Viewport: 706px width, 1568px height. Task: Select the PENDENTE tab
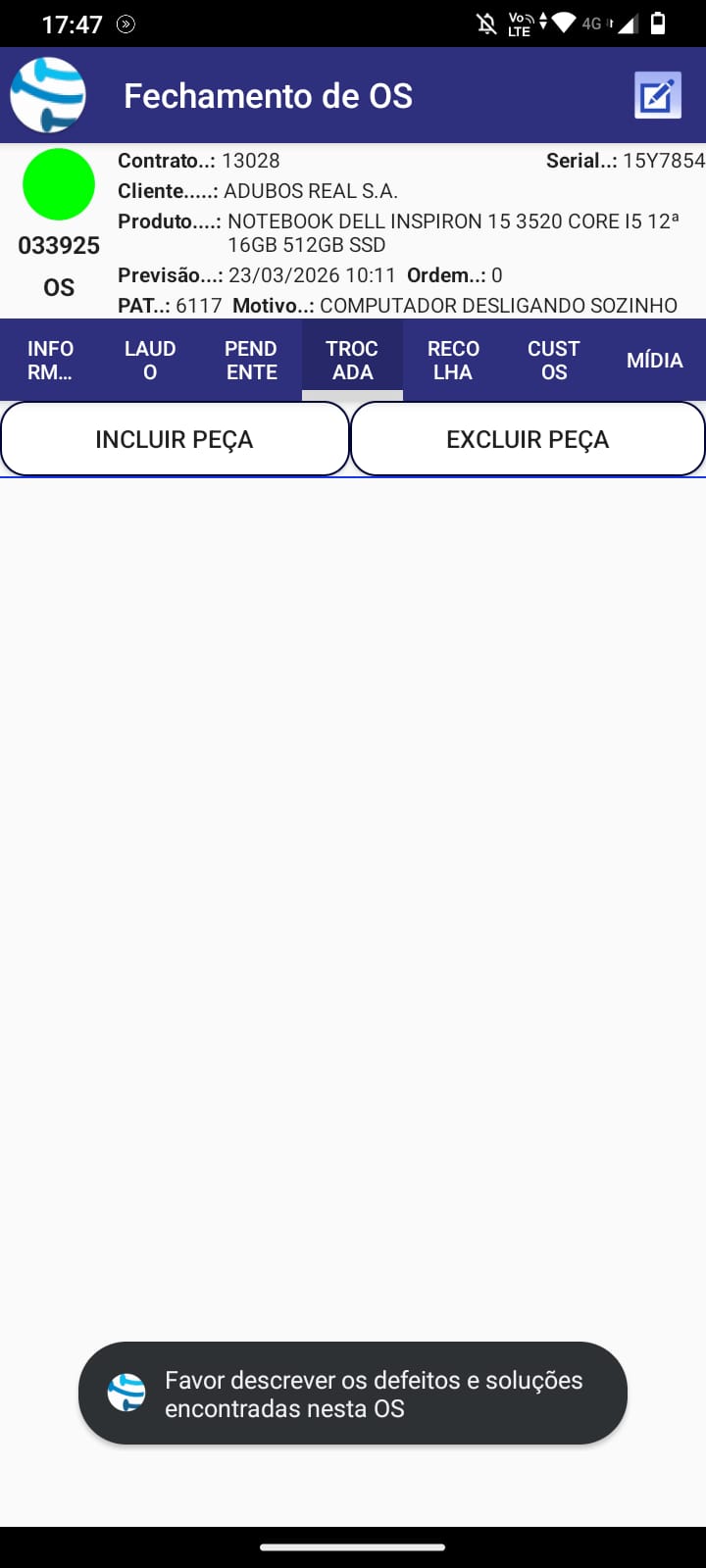[x=251, y=360]
